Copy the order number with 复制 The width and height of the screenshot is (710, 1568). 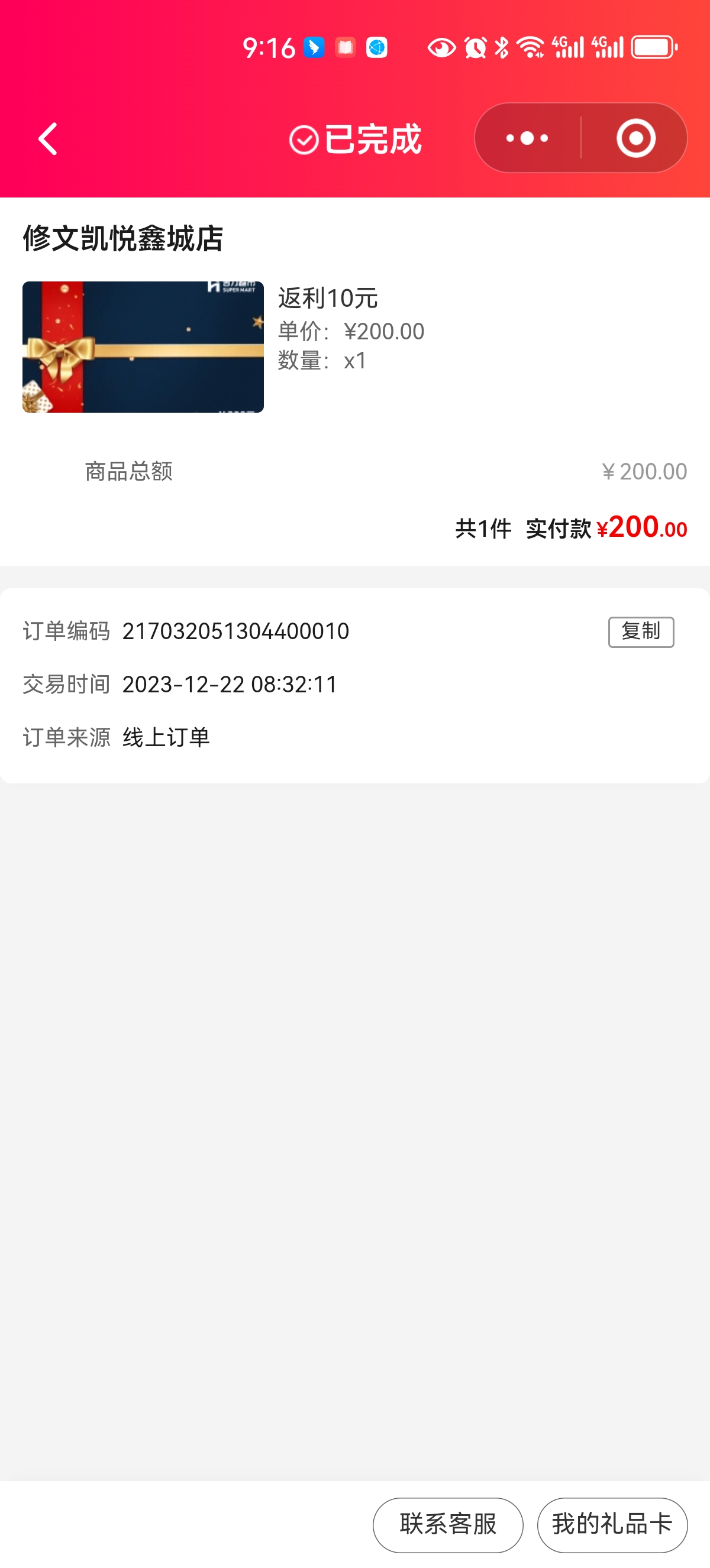tap(641, 632)
